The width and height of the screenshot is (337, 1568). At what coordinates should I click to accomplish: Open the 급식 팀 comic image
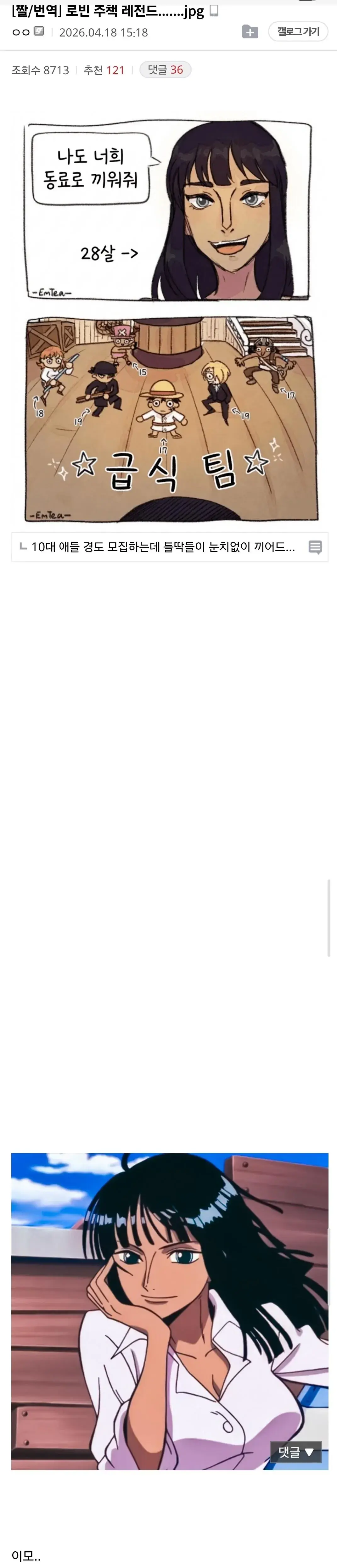(x=170, y=419)
